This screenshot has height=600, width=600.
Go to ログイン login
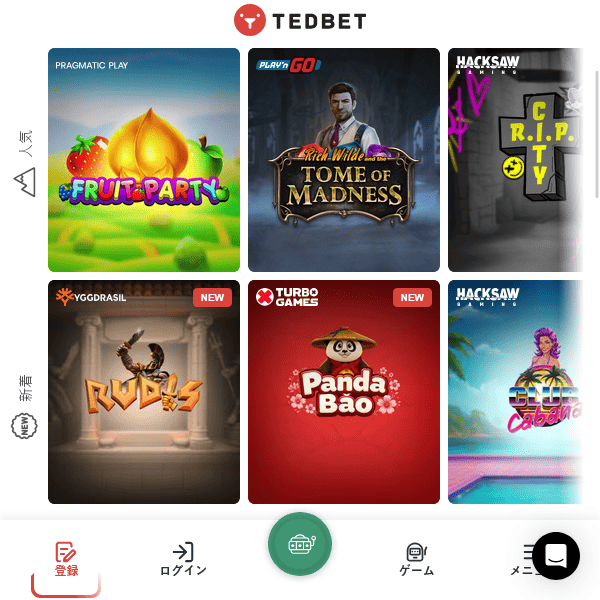click(183, 560)
